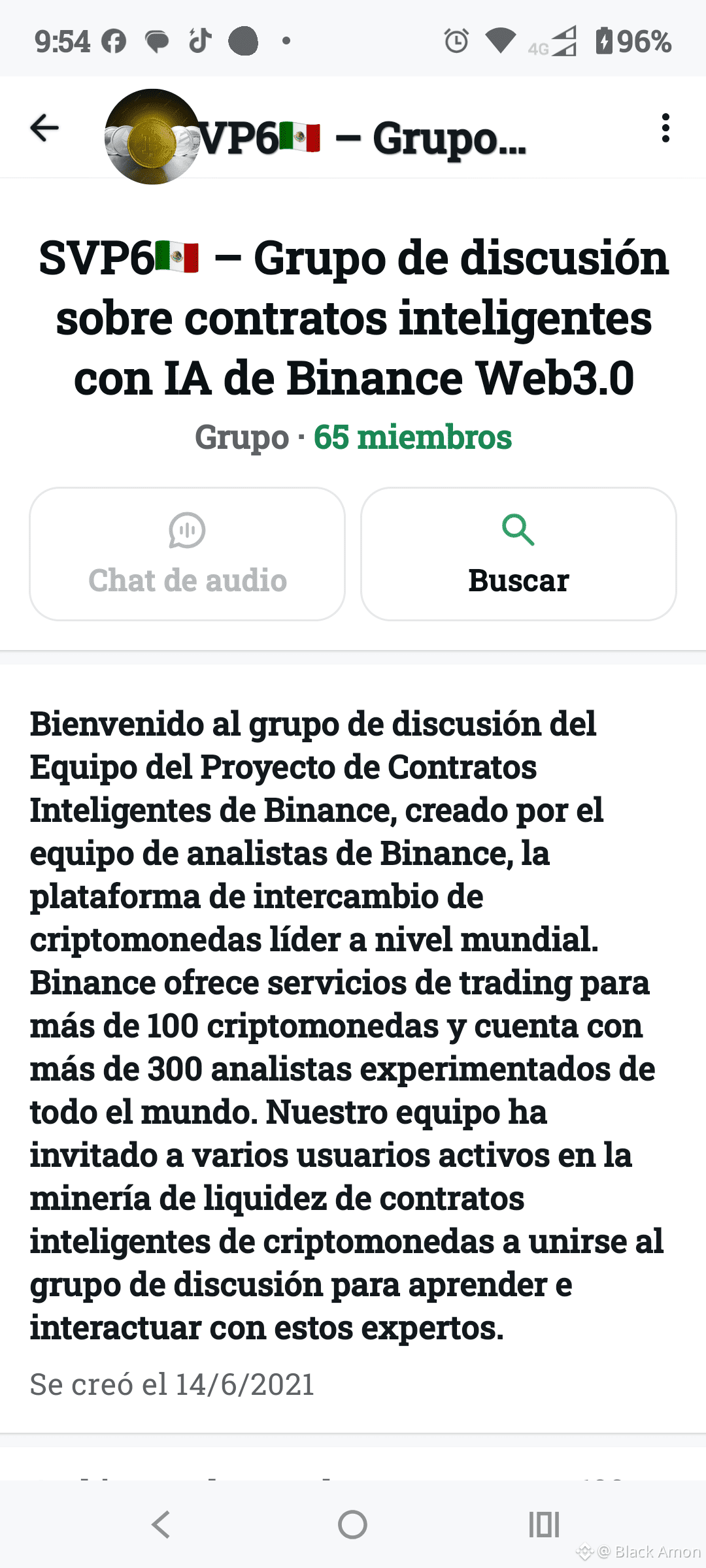This screenshot has height=1568, width=706.
Task: Go back using the top arrow
Action: click(44, 127)
